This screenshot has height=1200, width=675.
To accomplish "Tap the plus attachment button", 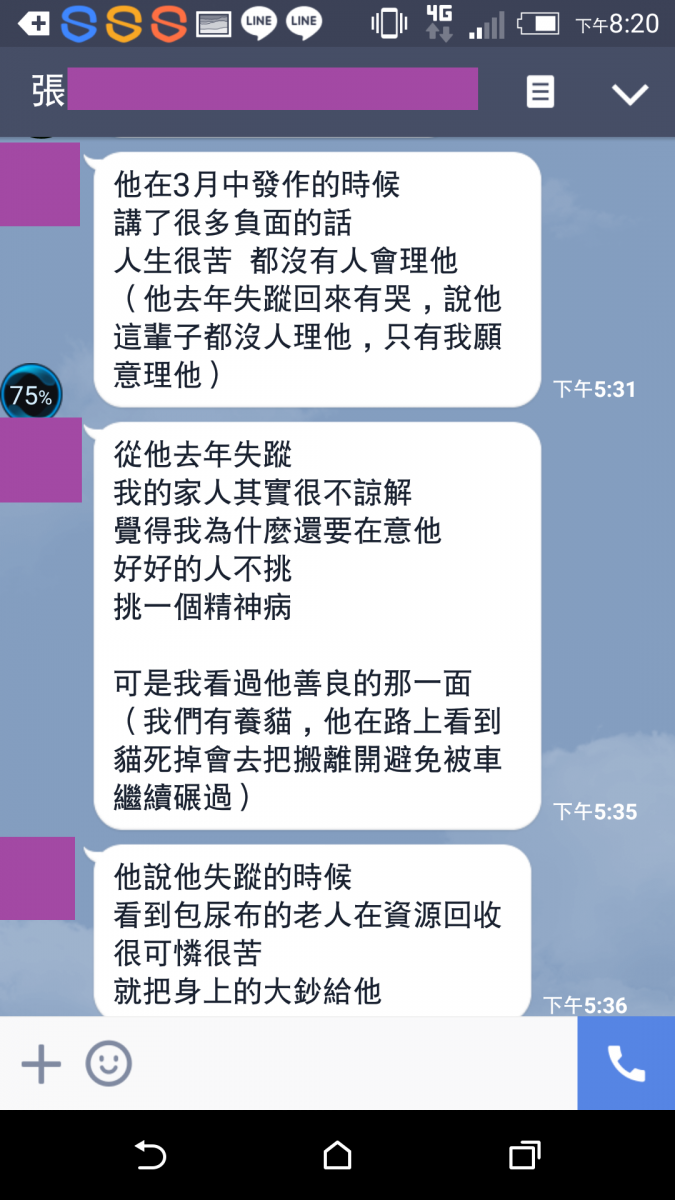I will point(41,1064).
